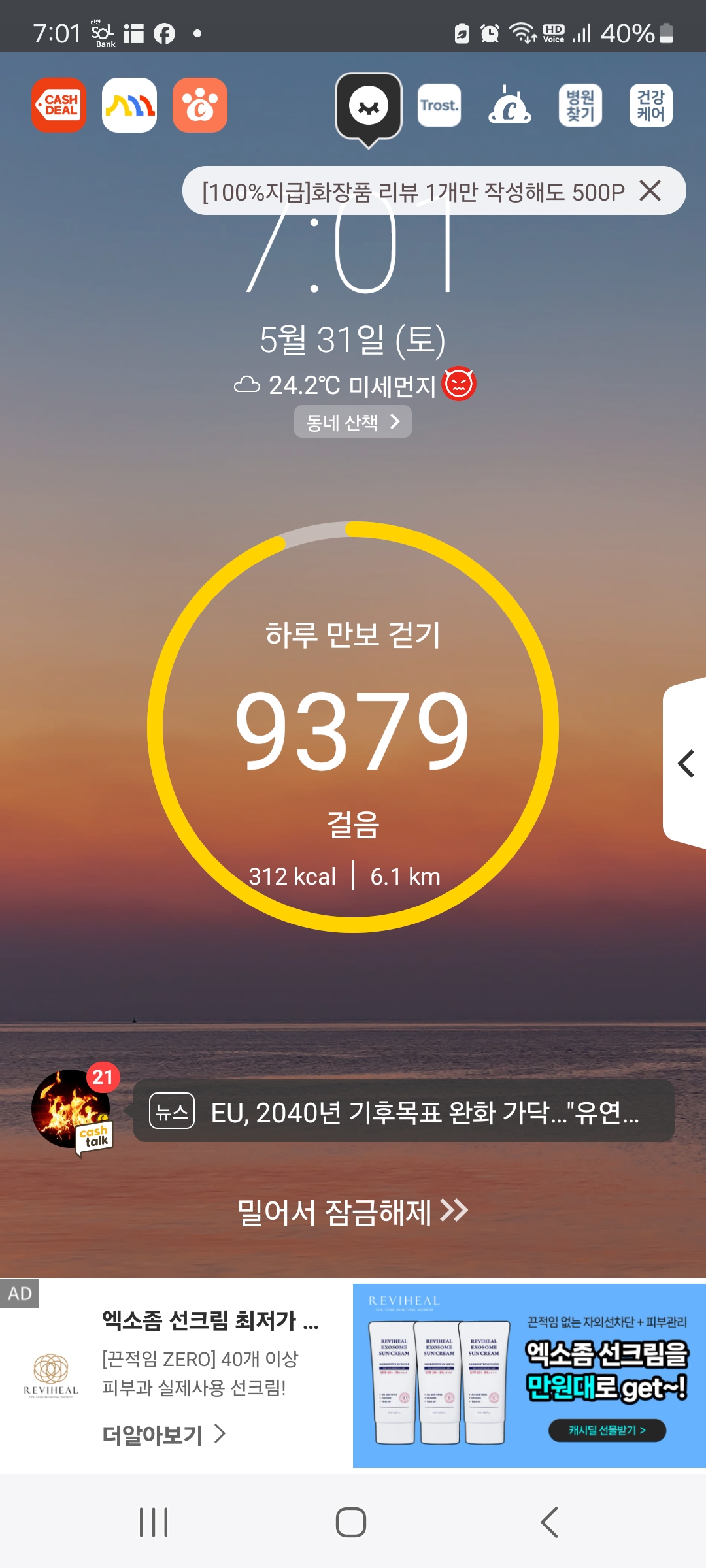Open the 하루 만보 걷기 step counter circle
The image size is (706, 1568).
point(353,727)
